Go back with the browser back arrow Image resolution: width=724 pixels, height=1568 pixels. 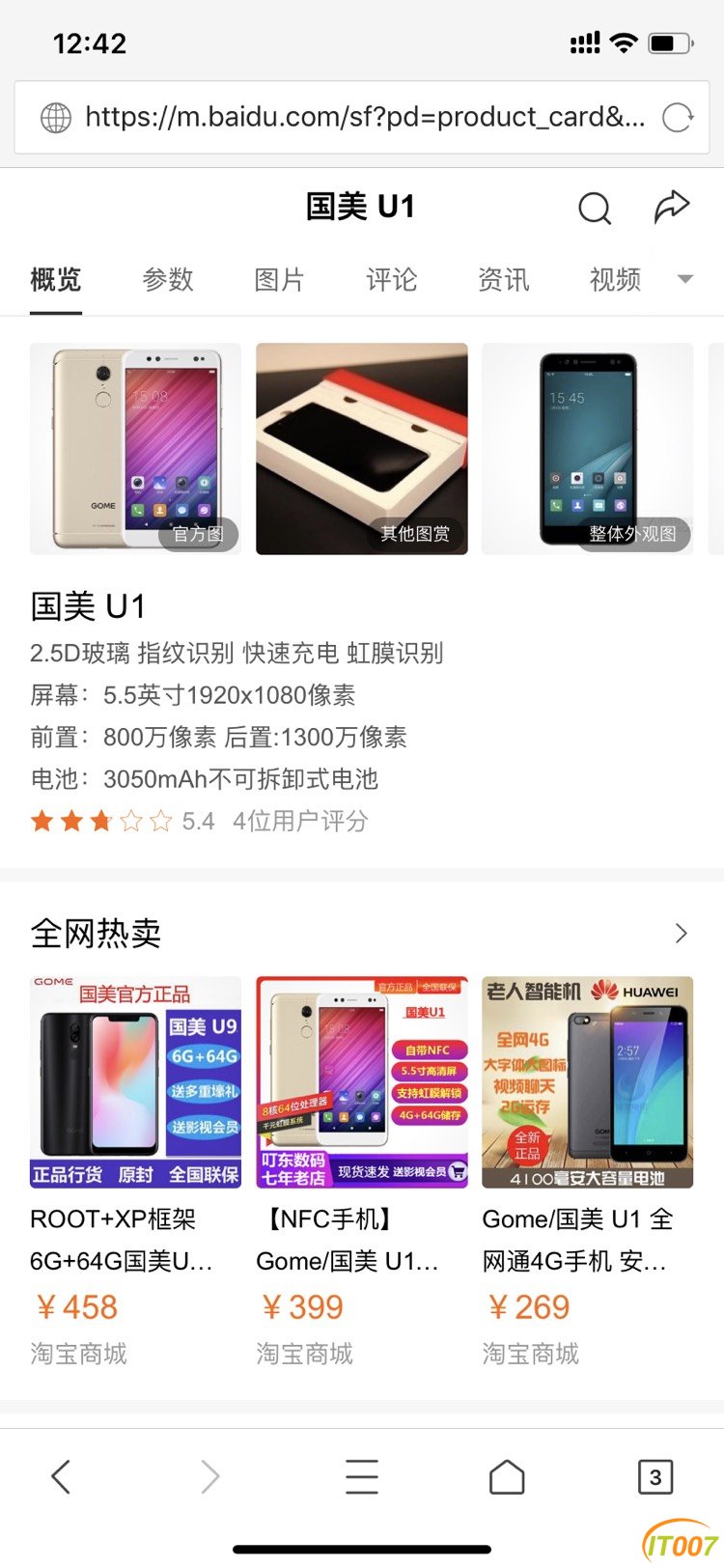(61, 1476)
